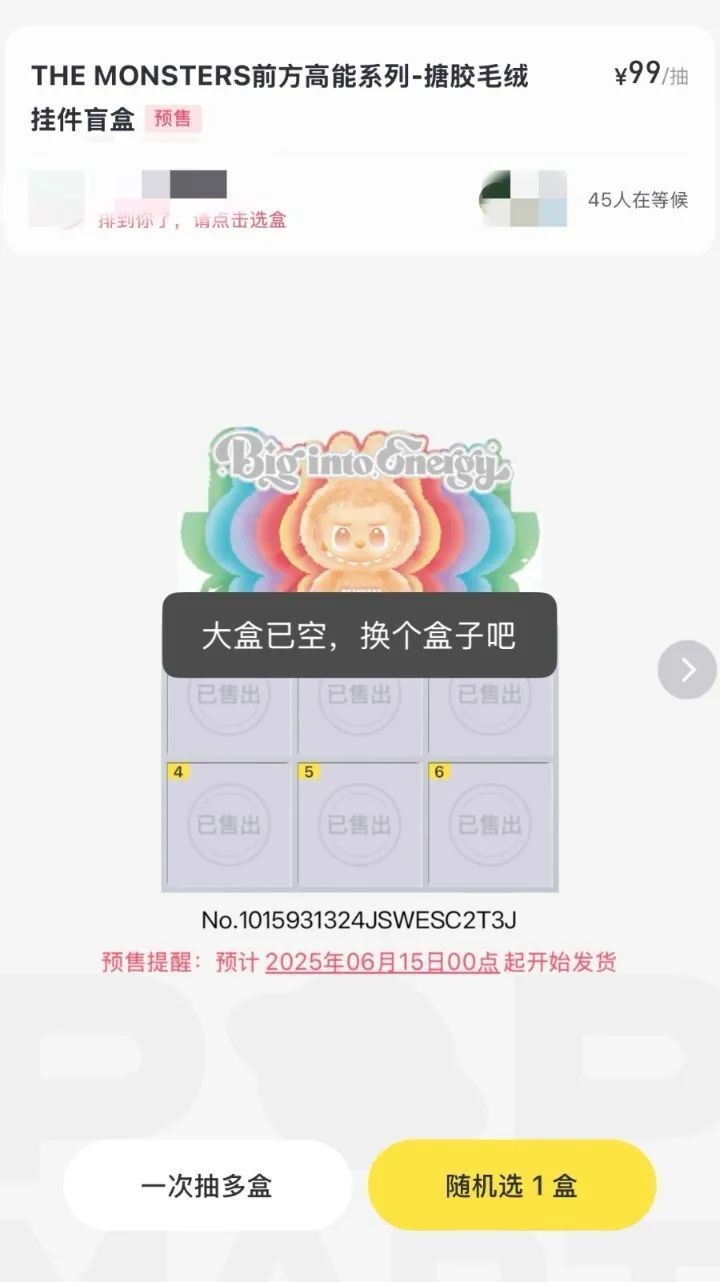The width and height of the screenshot is (720, 1282).
Task: Tap the 一次抽多盒 button
Action: point(207,1186)
